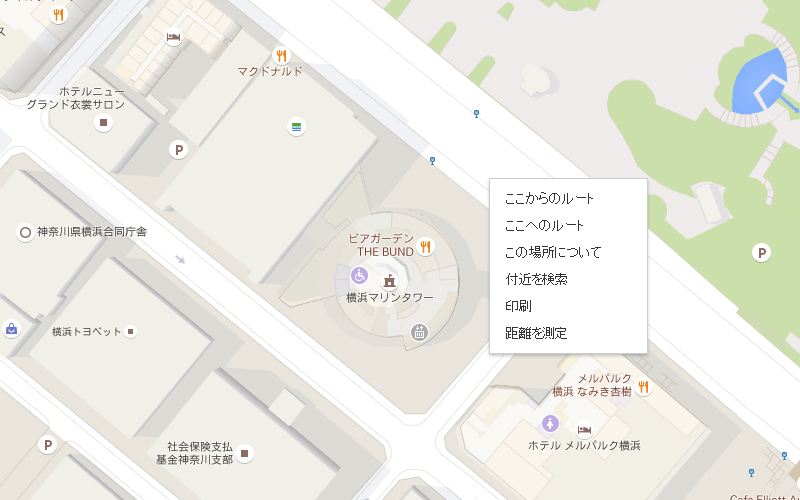Tap 横浜トヨペット place marker
The width and height of the screenshot is (800, 500).
(x=130, y=331)
